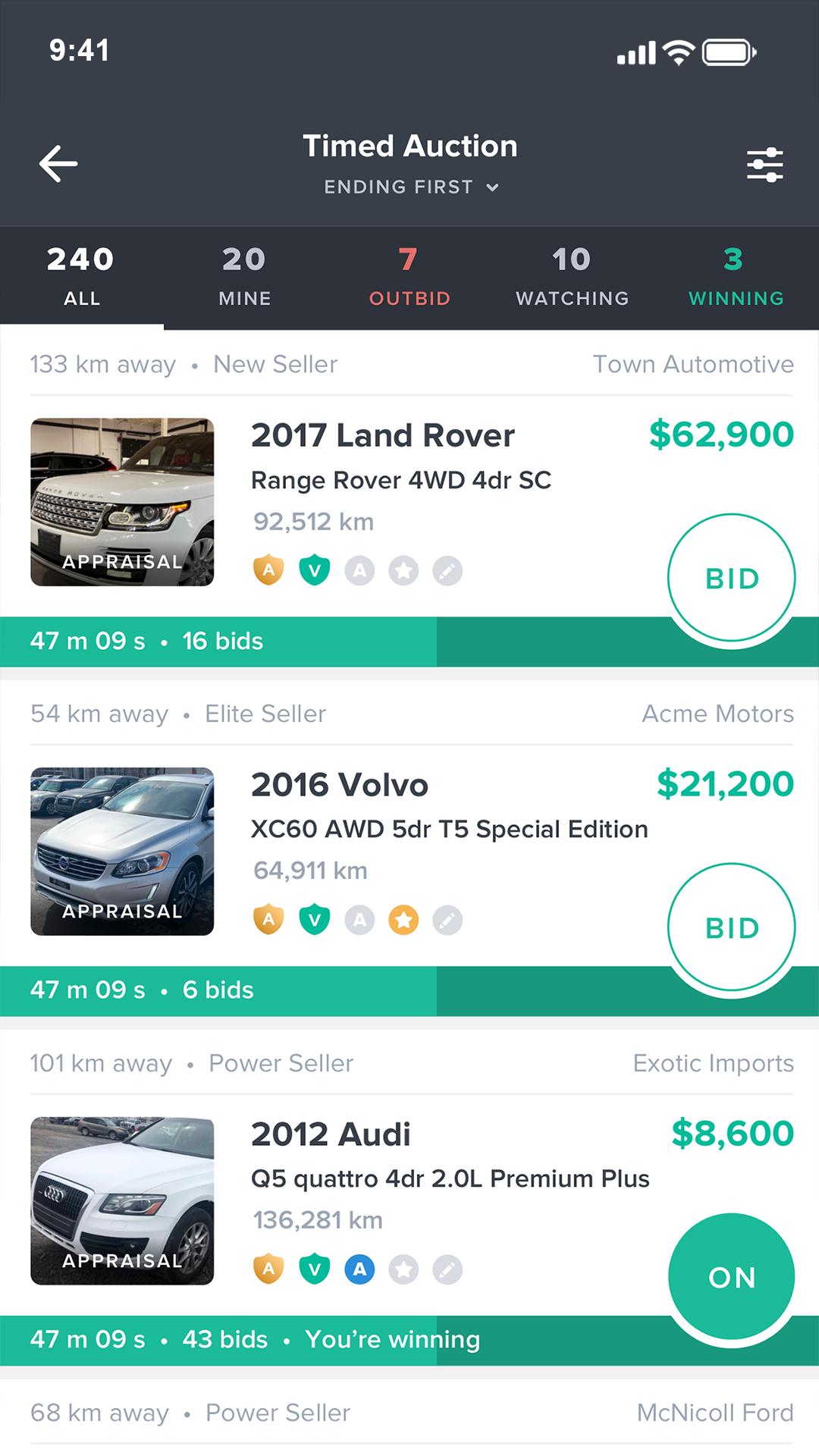Screen dimensions: 819x1456
Task: Switch to the Mine tab
Action: (x=244, y=277)
